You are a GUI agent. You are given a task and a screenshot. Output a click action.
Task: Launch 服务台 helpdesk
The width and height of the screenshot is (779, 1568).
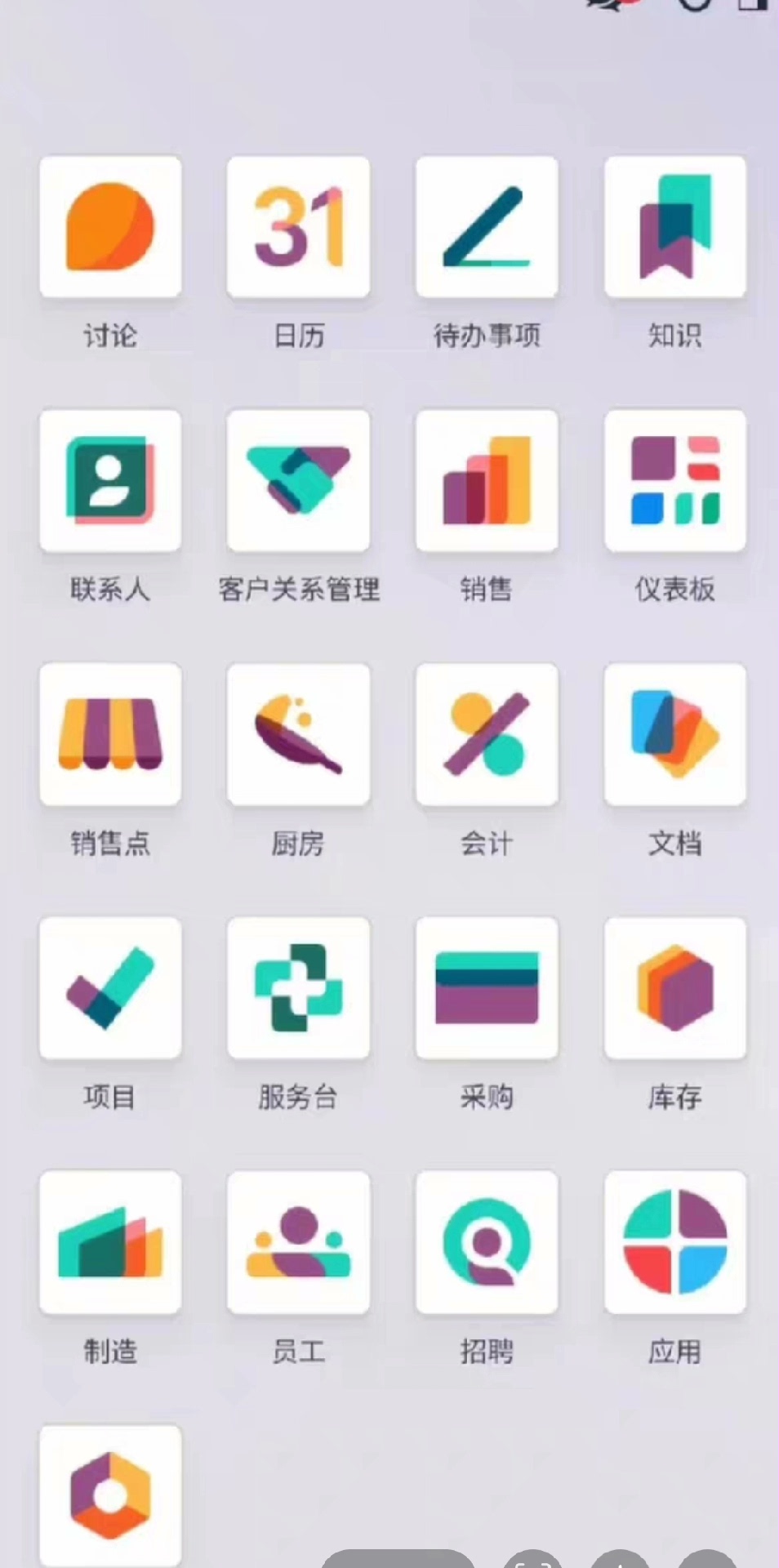[x=298, y=988]
